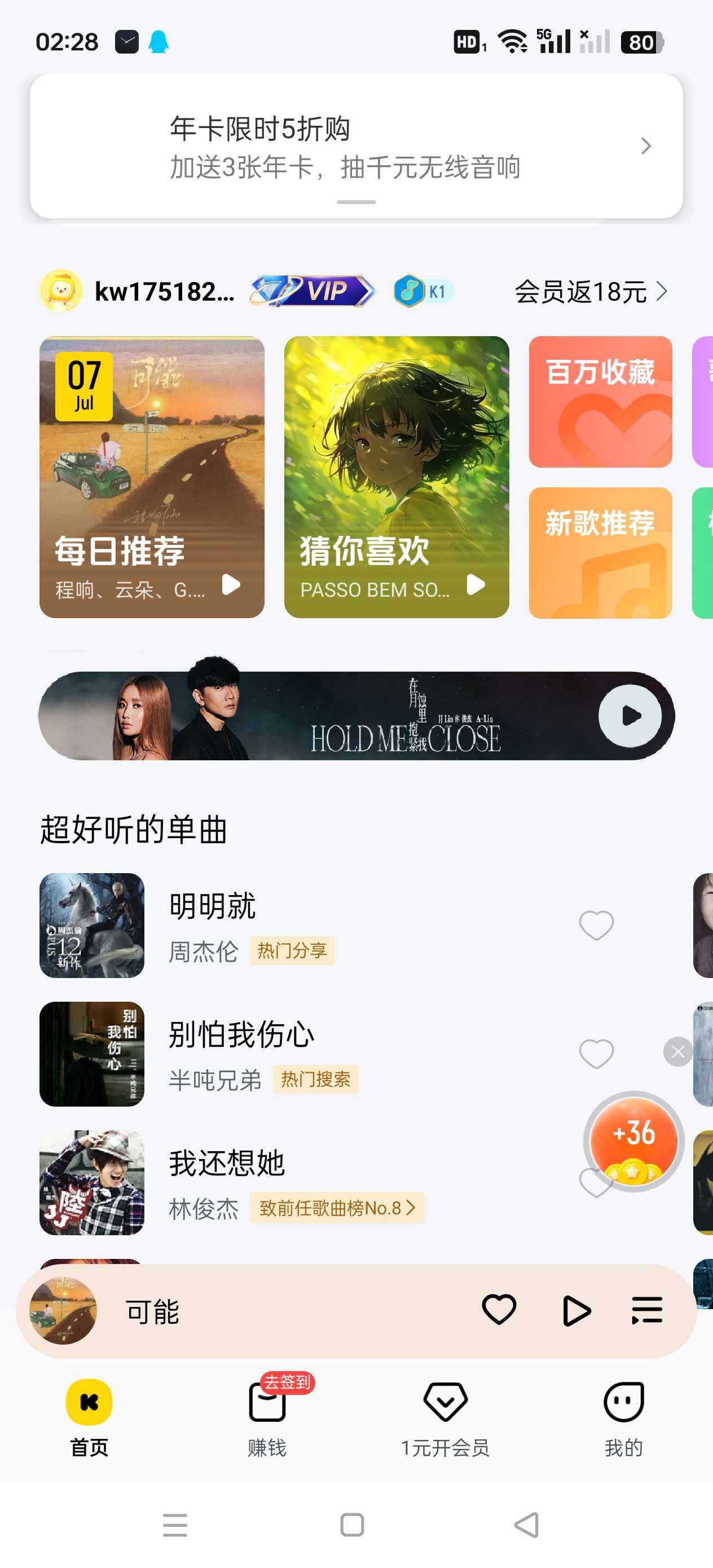
Task: Favorite the song 明明就
Action: [x=595, y=926]
